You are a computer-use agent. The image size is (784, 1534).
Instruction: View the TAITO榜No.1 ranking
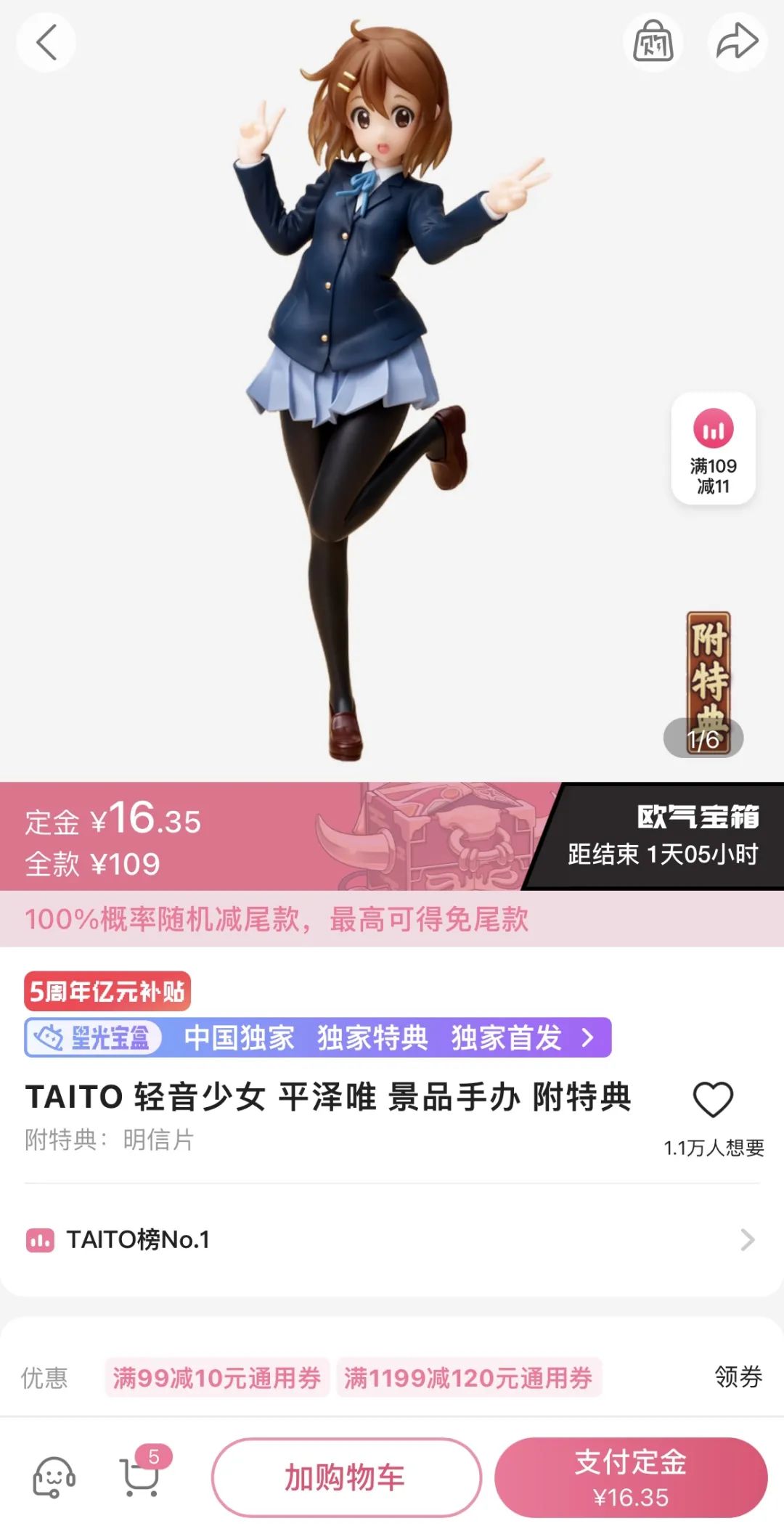(x=391, y=1239)
